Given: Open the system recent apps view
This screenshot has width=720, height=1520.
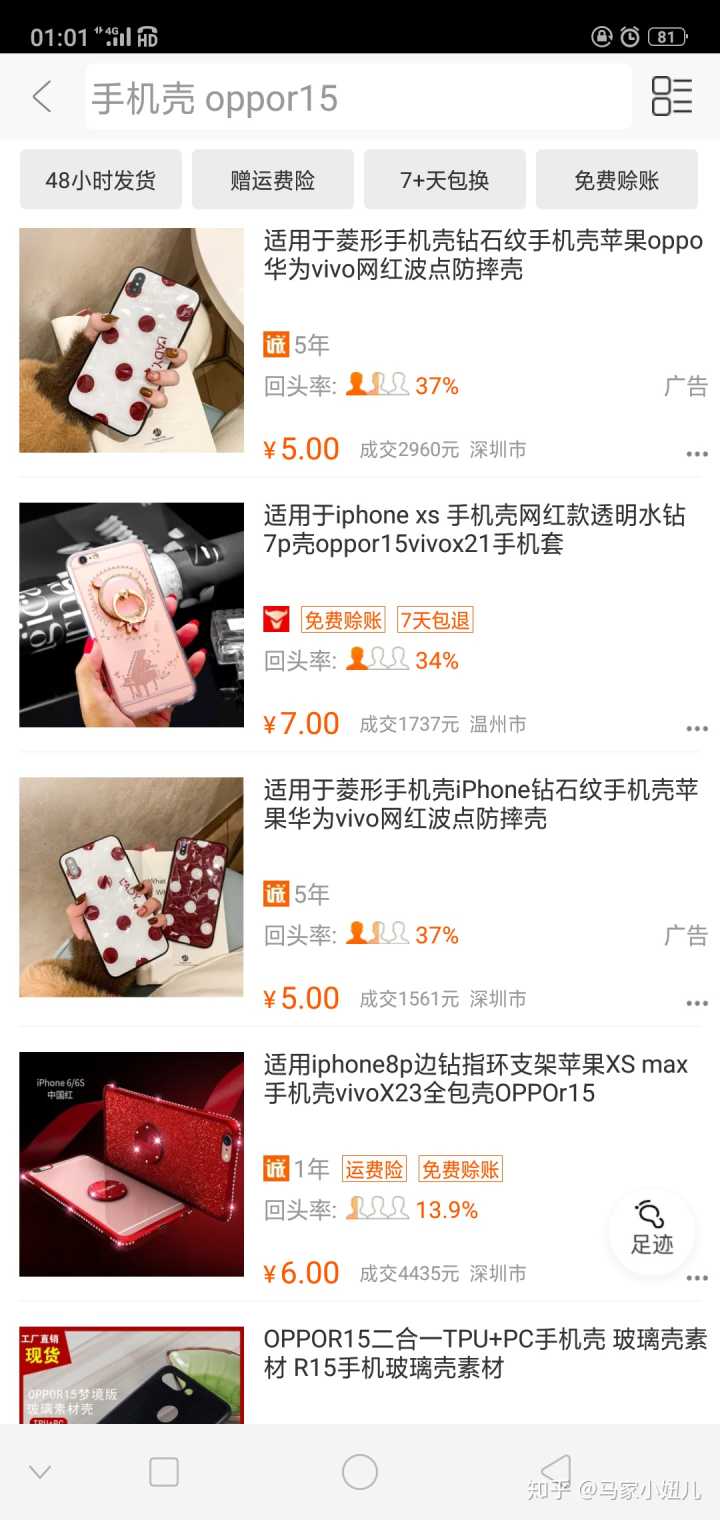Looking at the screenshot, I should [164, 1472].
